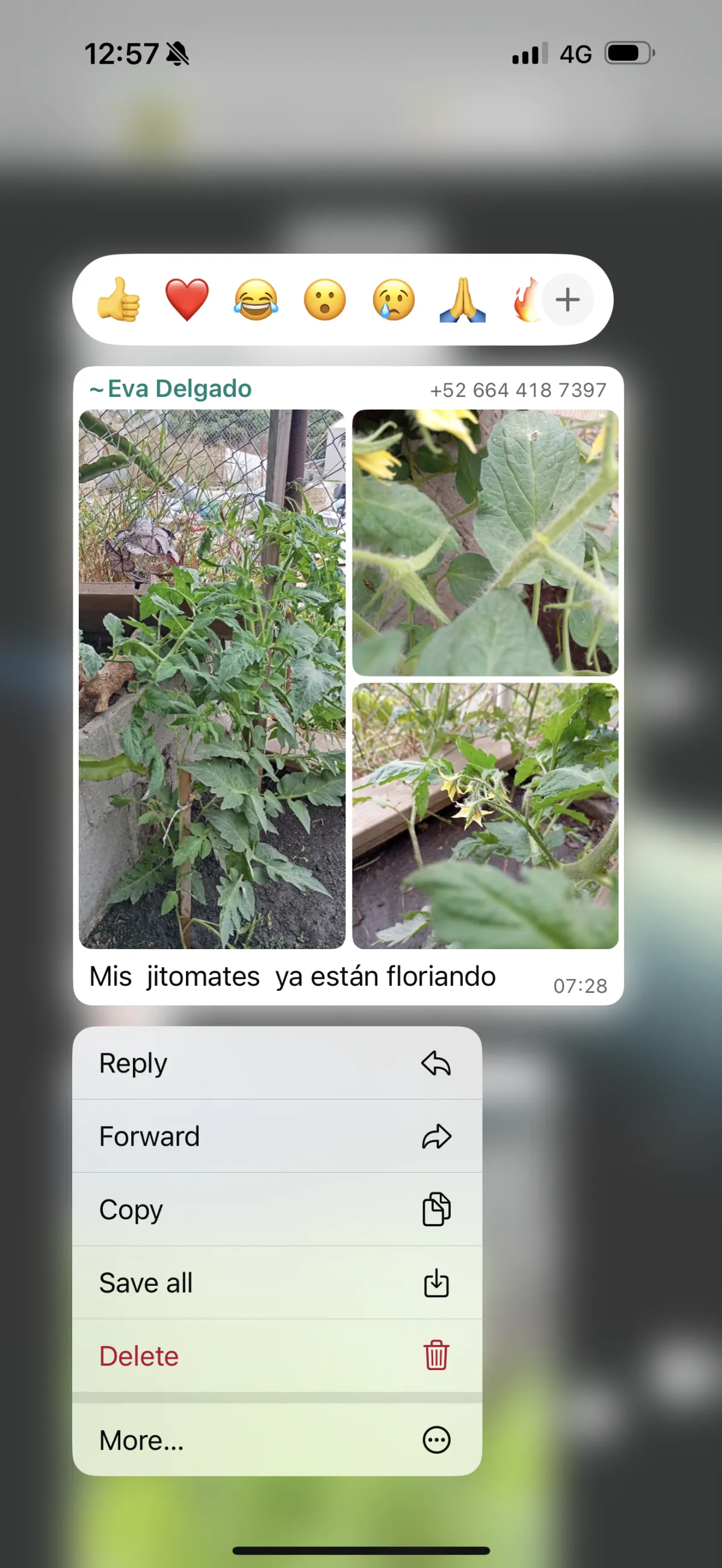Forward this message
The height and width of the screenshot is (1568, 722).
pyautogui.click(x=277, y=1136)
